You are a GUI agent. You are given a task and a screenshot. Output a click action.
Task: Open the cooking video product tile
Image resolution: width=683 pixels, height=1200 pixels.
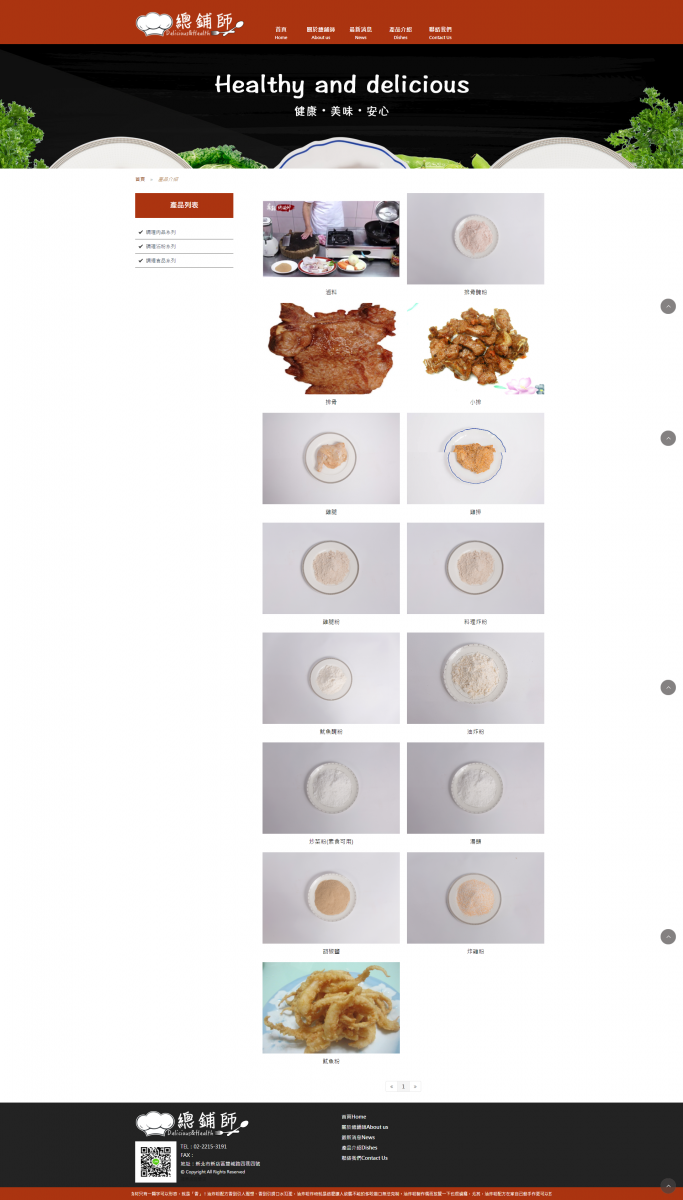(331, 239)
